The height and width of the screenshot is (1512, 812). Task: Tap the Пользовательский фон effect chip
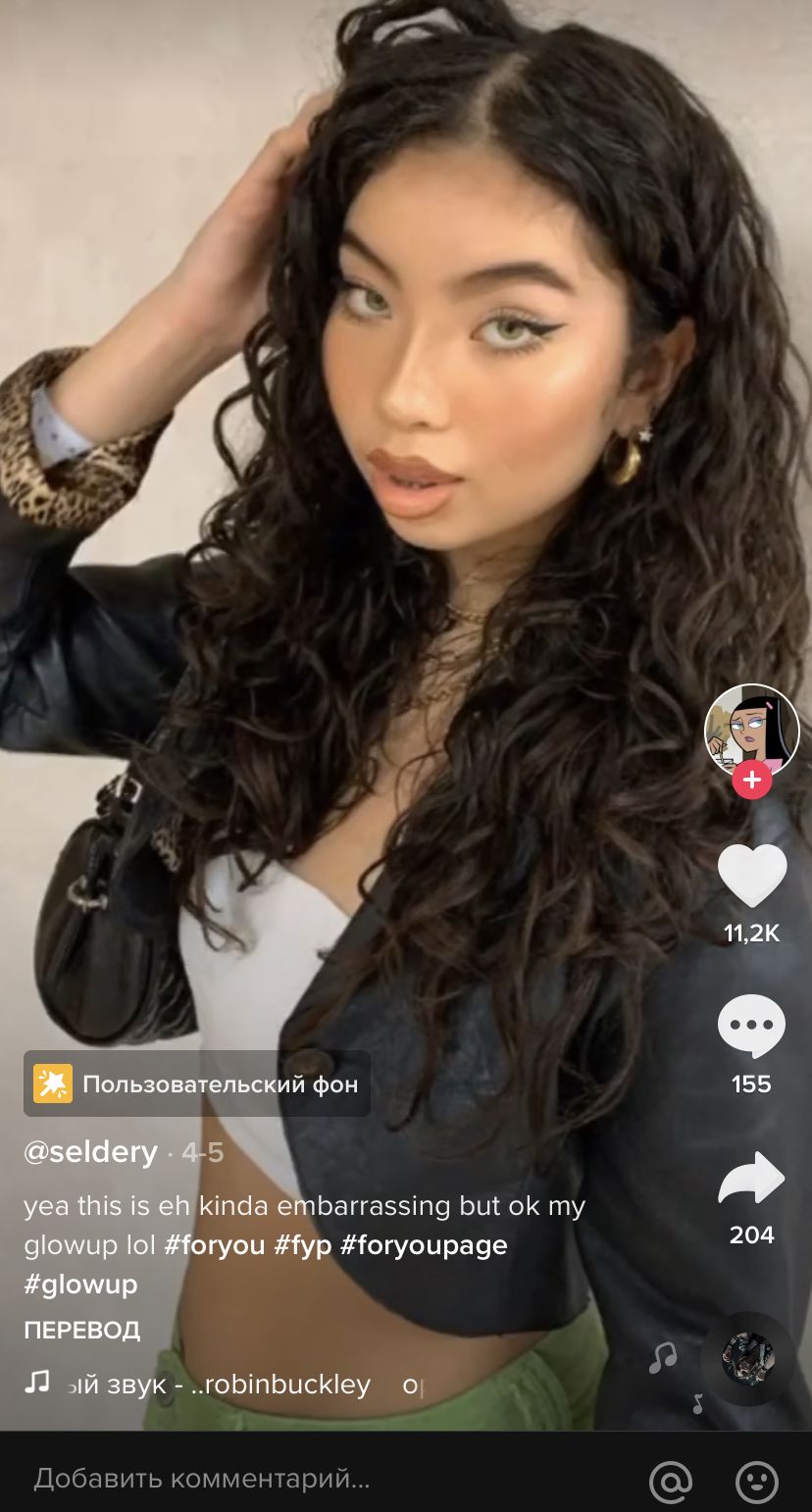coord(197,1084)
